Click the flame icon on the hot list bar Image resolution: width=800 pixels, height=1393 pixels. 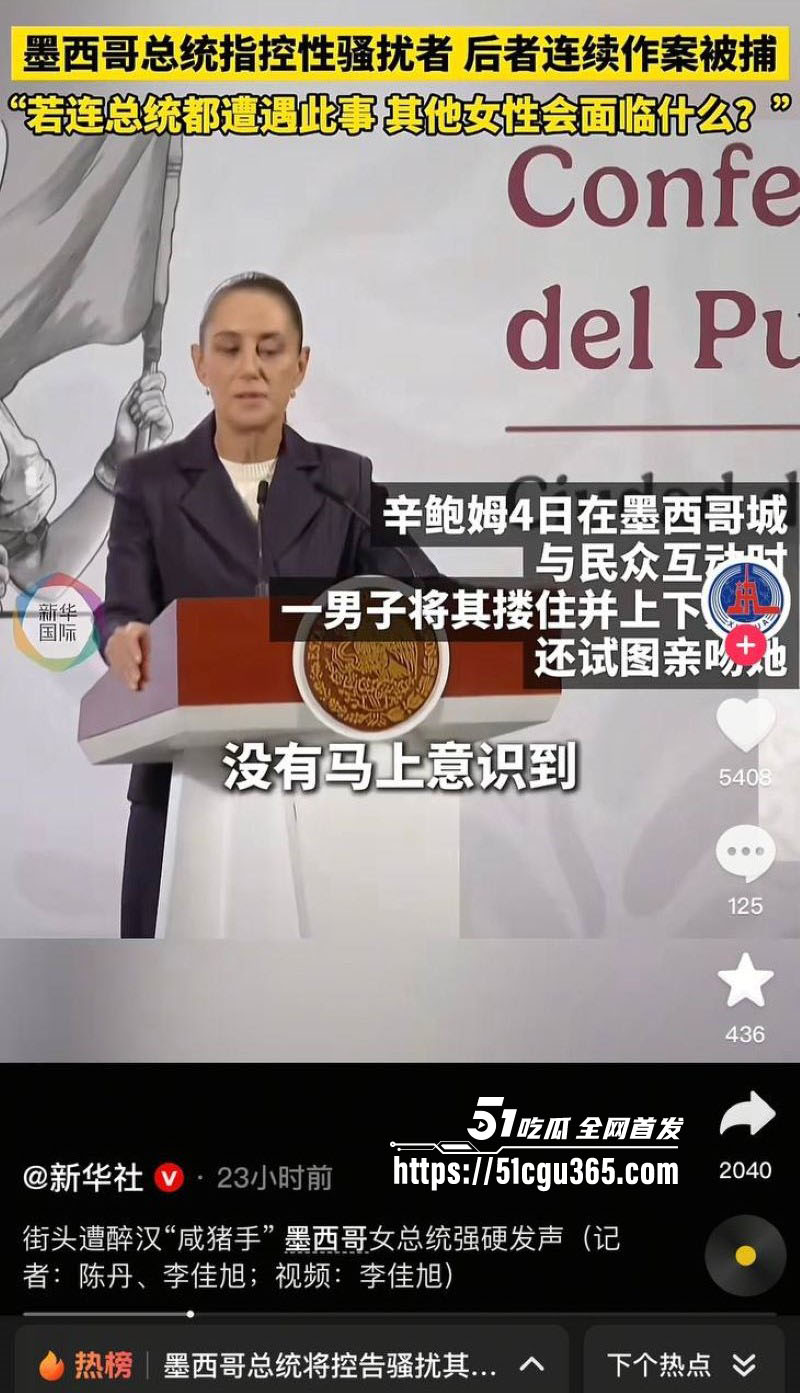pyautogui.click(x=54, y=1360)
